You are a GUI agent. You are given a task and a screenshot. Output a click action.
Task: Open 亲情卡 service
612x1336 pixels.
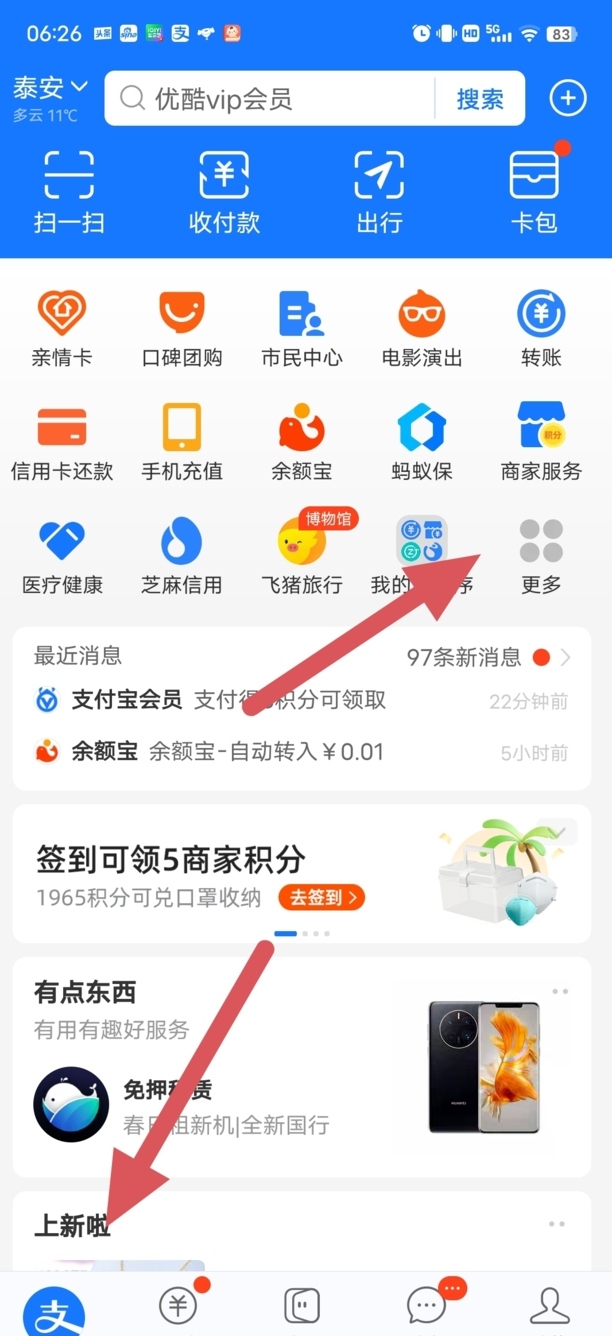pos(62,328)
